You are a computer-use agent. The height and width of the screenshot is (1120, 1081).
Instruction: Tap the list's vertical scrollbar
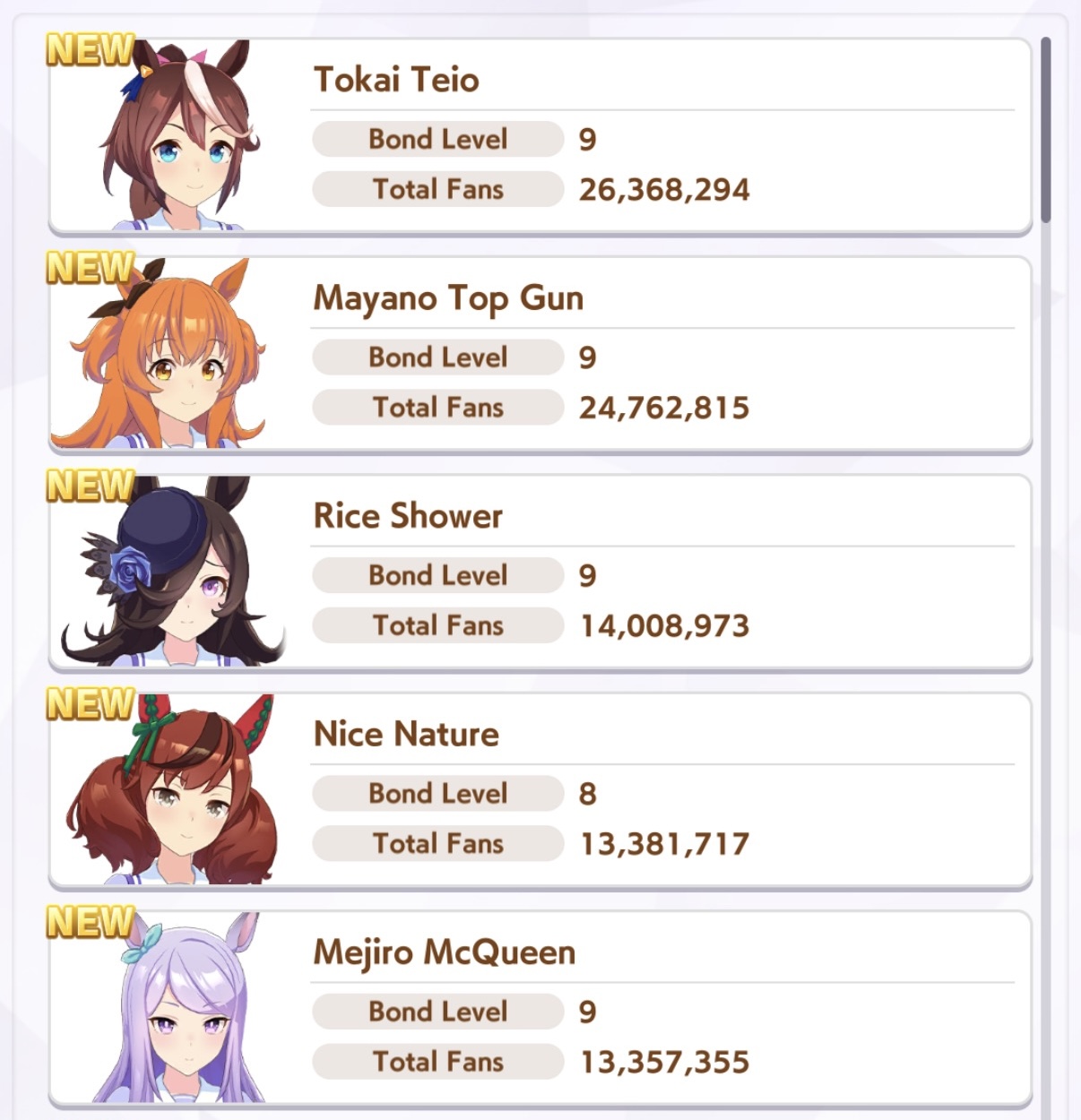[1045, 130]
